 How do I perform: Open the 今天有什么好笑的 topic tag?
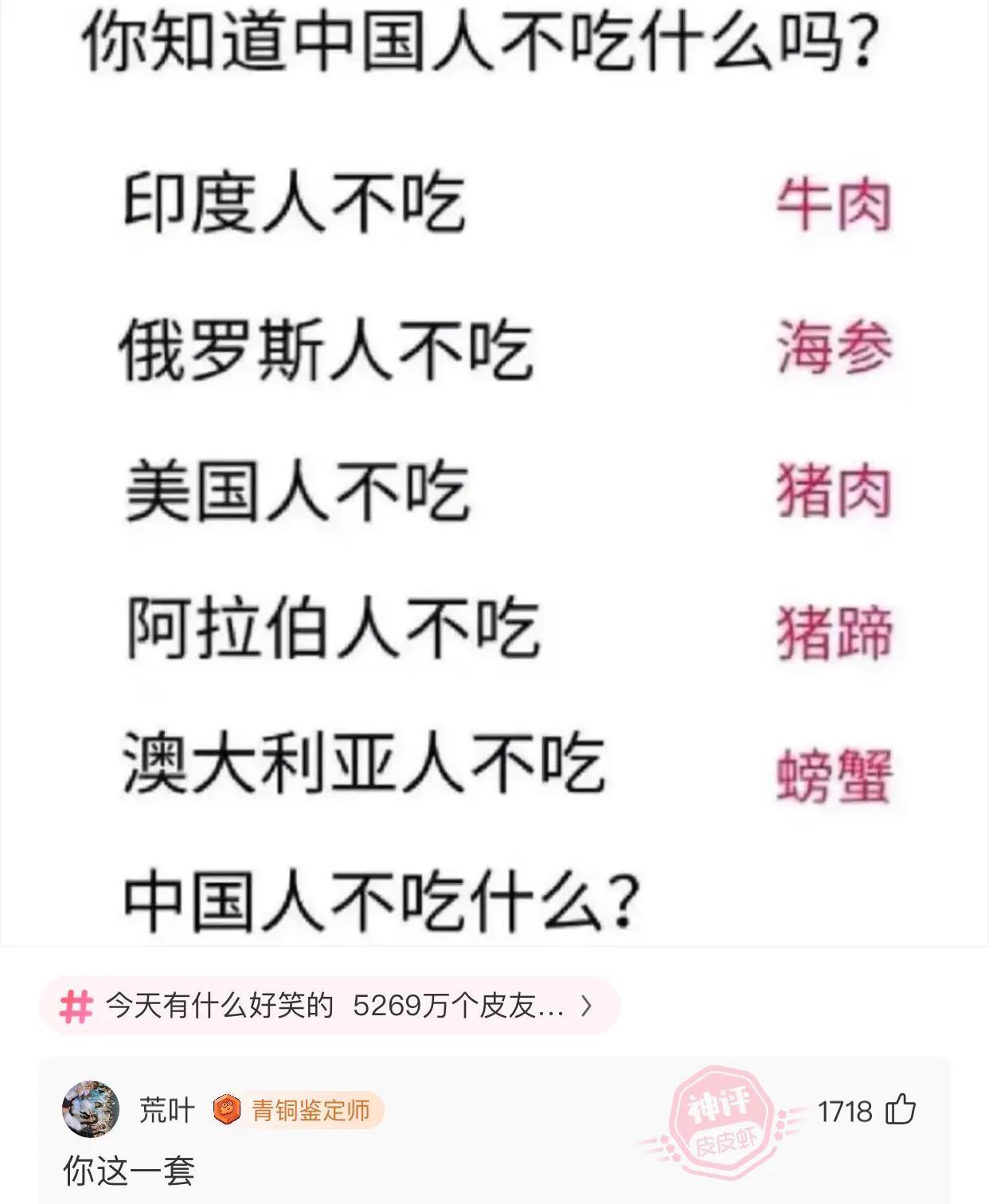coord(328,1006)
